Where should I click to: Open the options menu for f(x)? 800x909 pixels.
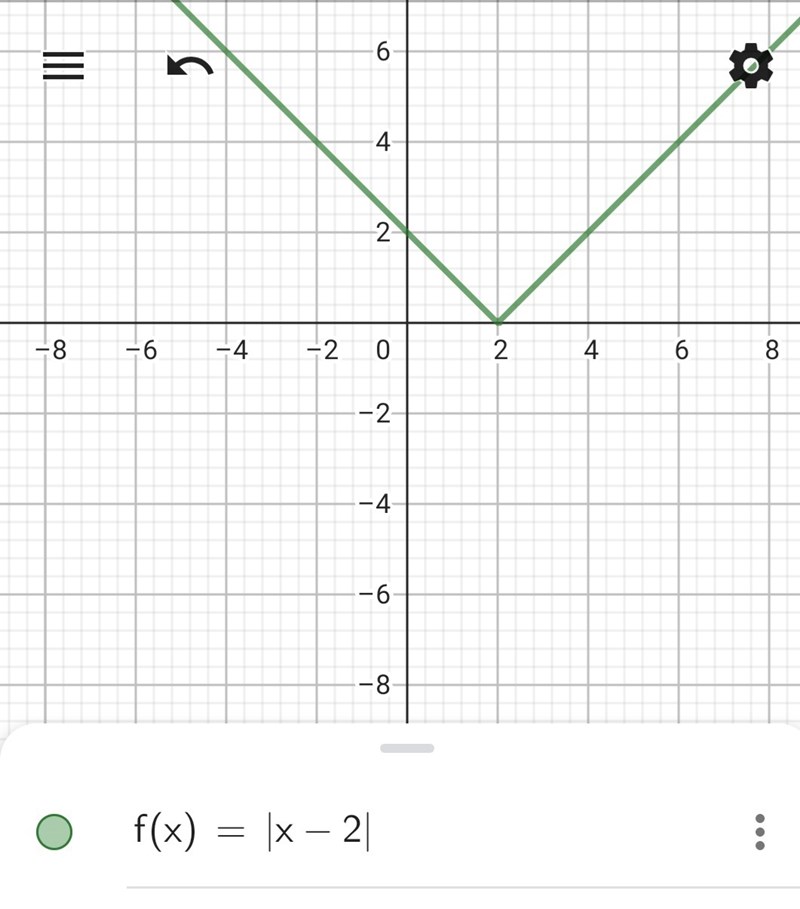(x=760, y=831)
